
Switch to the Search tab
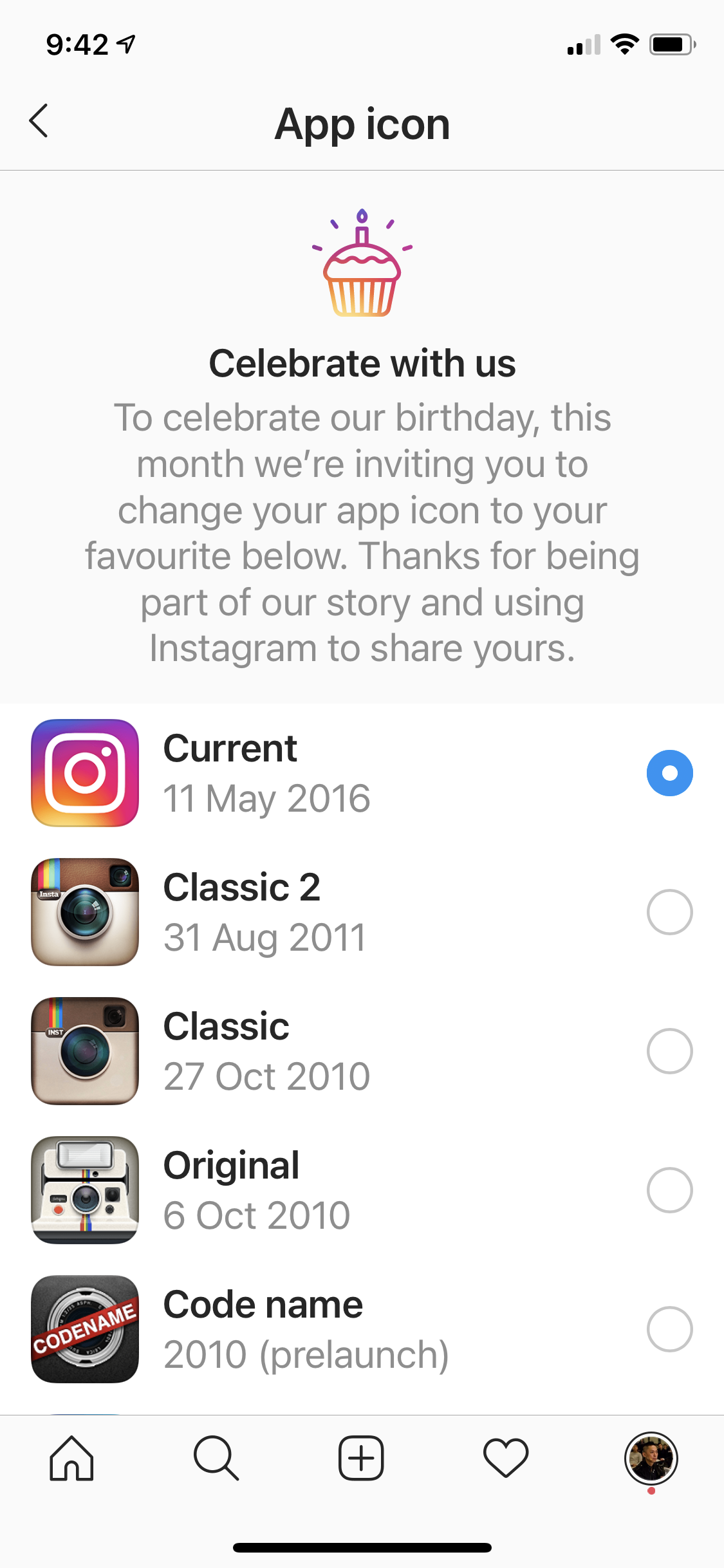[x=216, y=1458]
